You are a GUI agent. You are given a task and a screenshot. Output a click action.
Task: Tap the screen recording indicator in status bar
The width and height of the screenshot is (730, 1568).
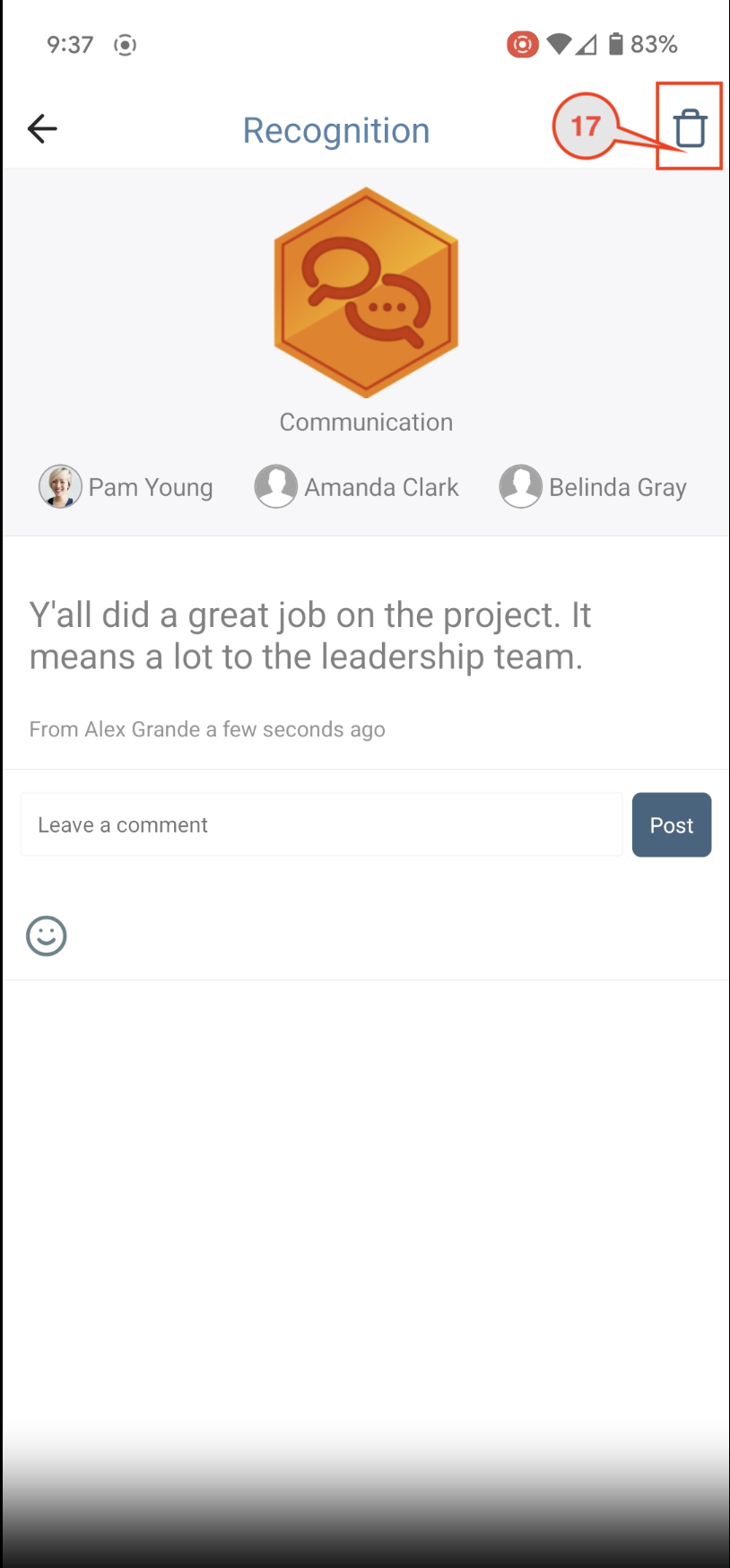tap(521, 44)
